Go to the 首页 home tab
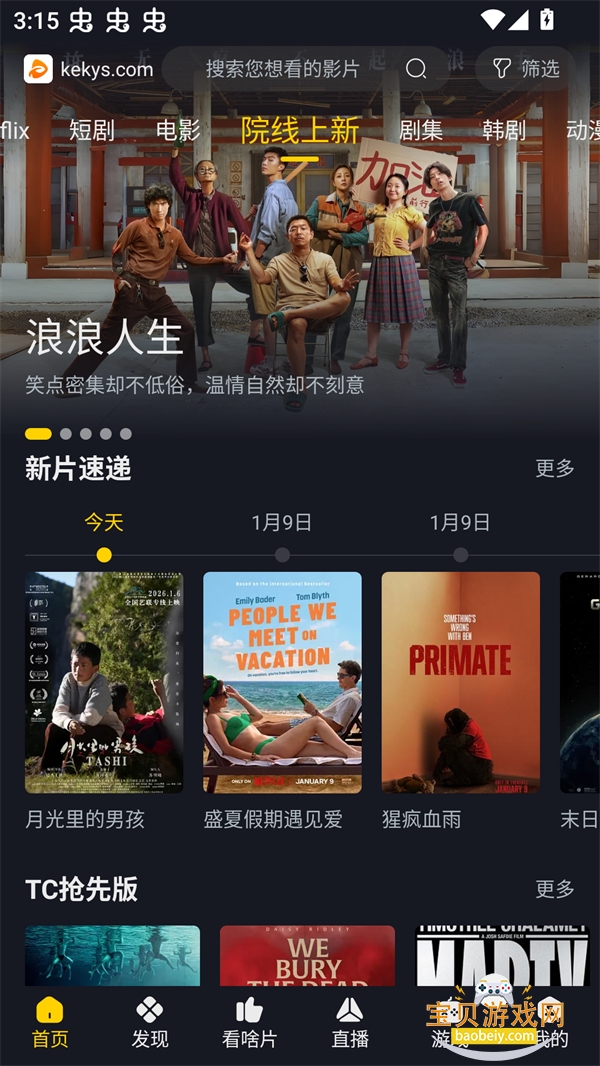 coord(50,1022)
